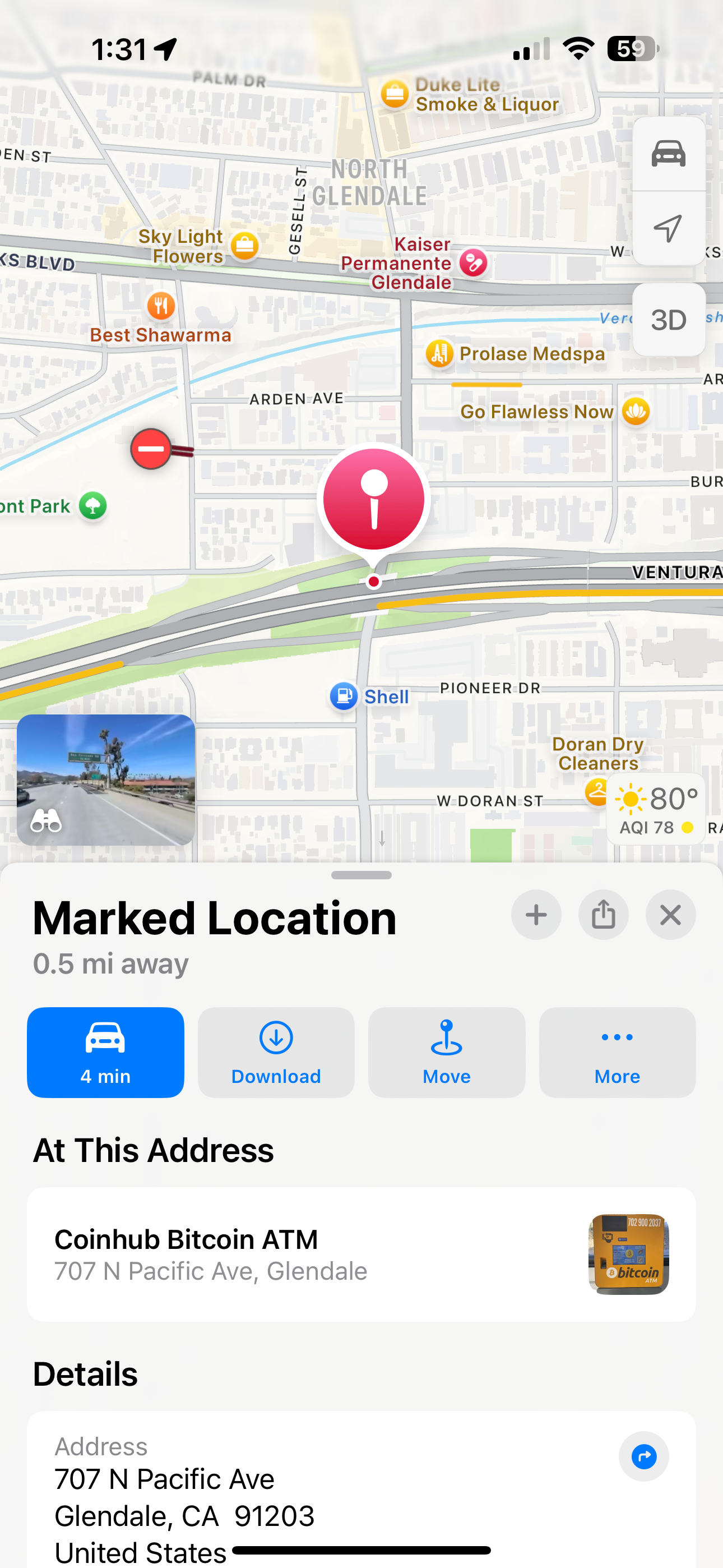Open the Look Around street preview
Viewport: 723px width, 1568px height.
(106, 779)
